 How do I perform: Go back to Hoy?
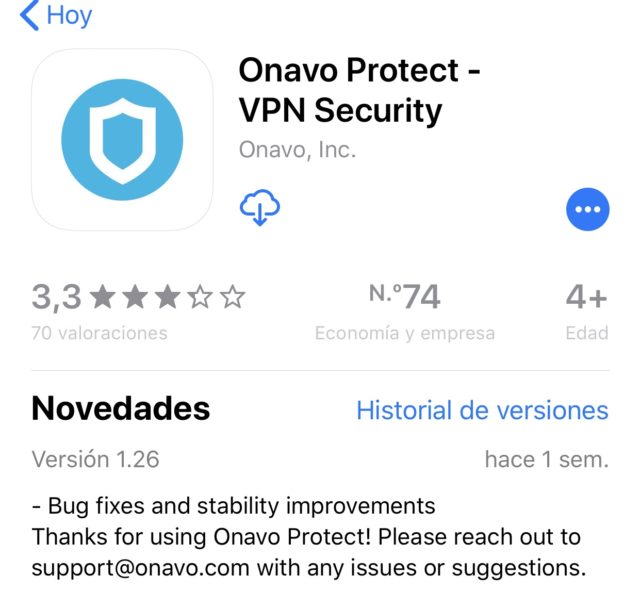pos(55,15)
